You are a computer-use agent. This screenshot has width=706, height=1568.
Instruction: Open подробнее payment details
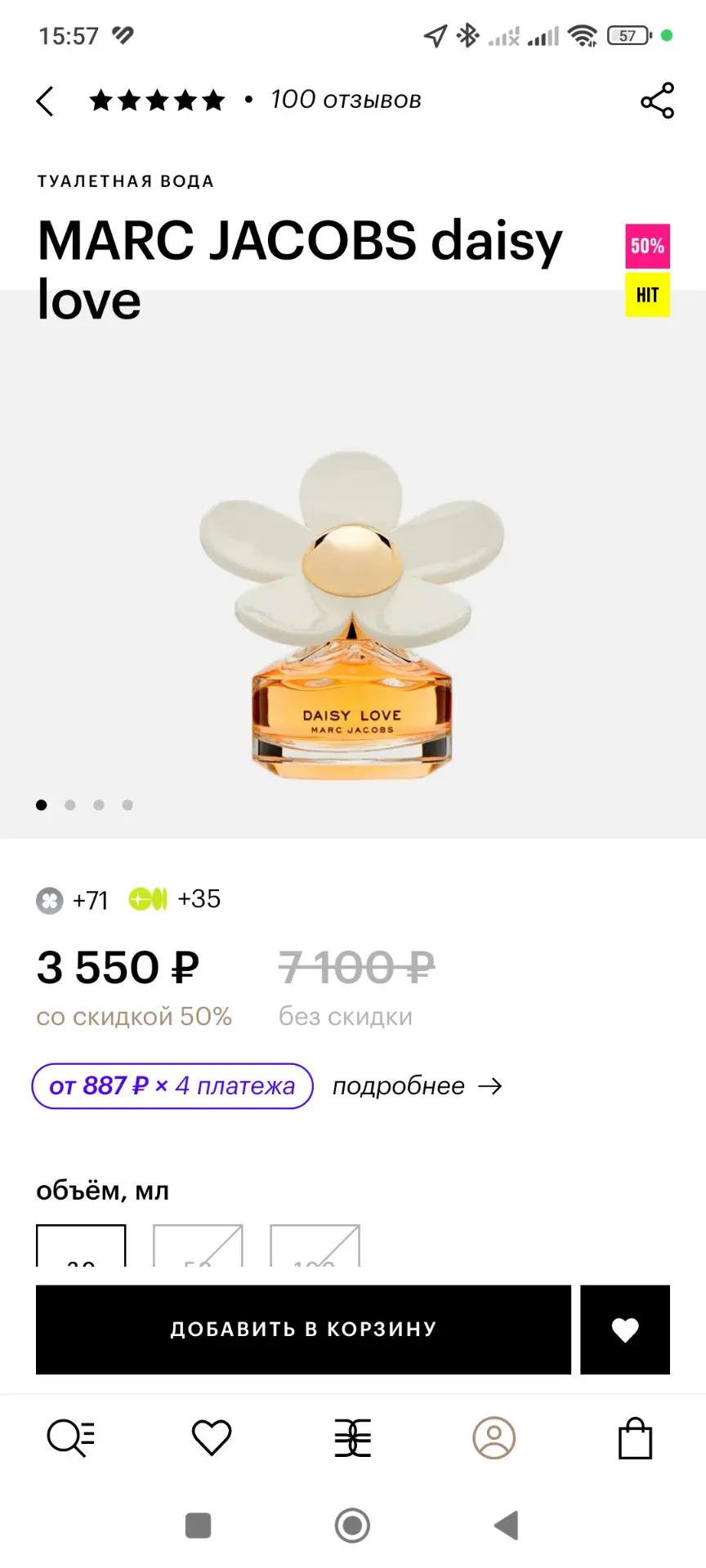(x=417, y=1086)
